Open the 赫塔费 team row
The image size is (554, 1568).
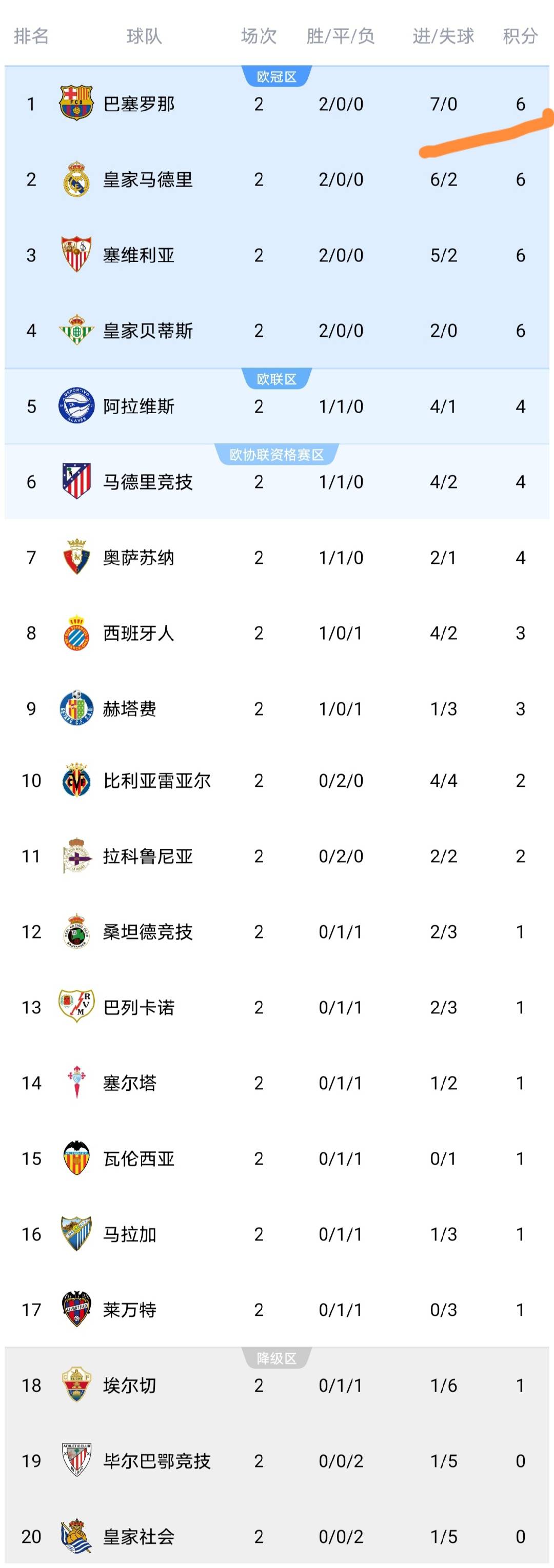point(276,708)
